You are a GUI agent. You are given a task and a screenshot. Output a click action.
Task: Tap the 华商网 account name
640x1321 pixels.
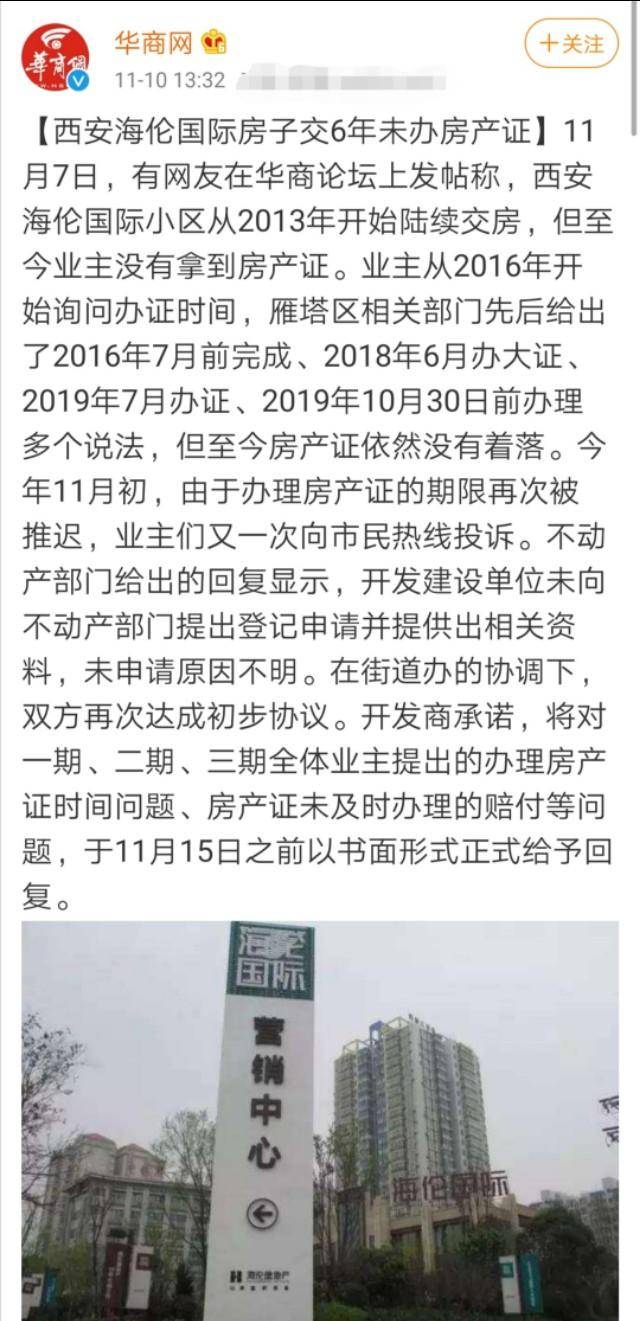(152, 42)
